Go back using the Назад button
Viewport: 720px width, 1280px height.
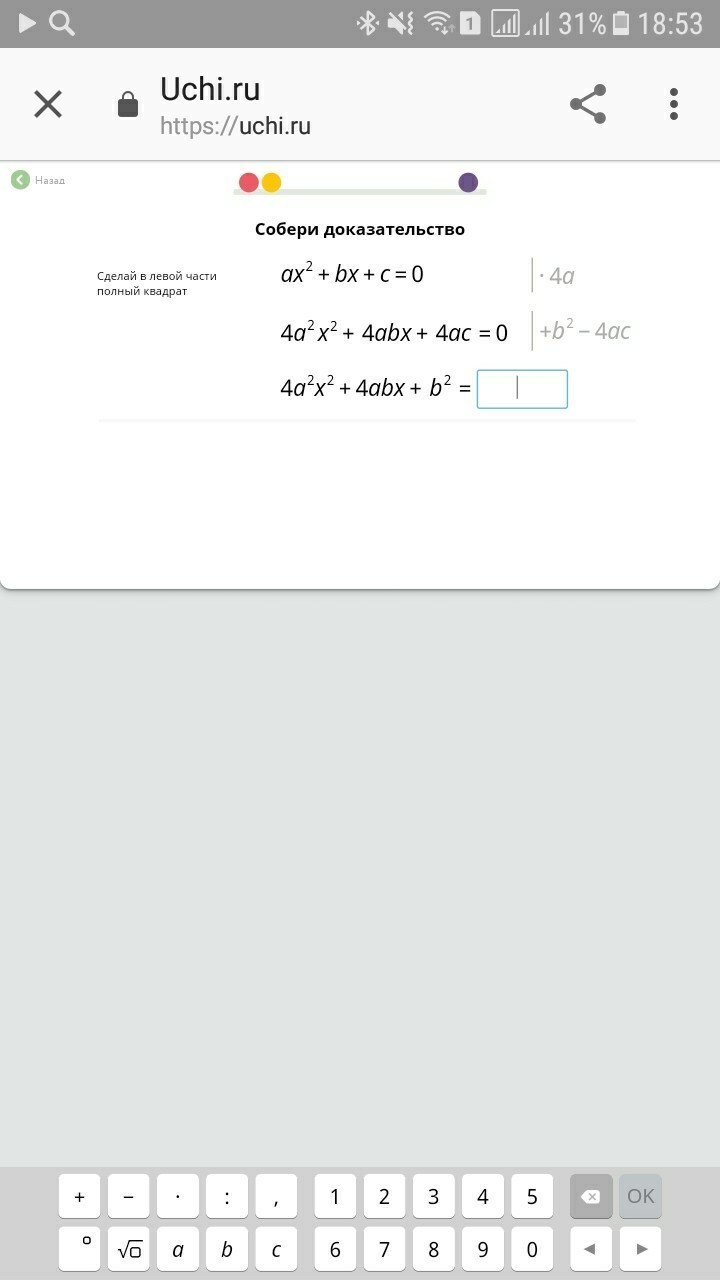coord(38,180)
